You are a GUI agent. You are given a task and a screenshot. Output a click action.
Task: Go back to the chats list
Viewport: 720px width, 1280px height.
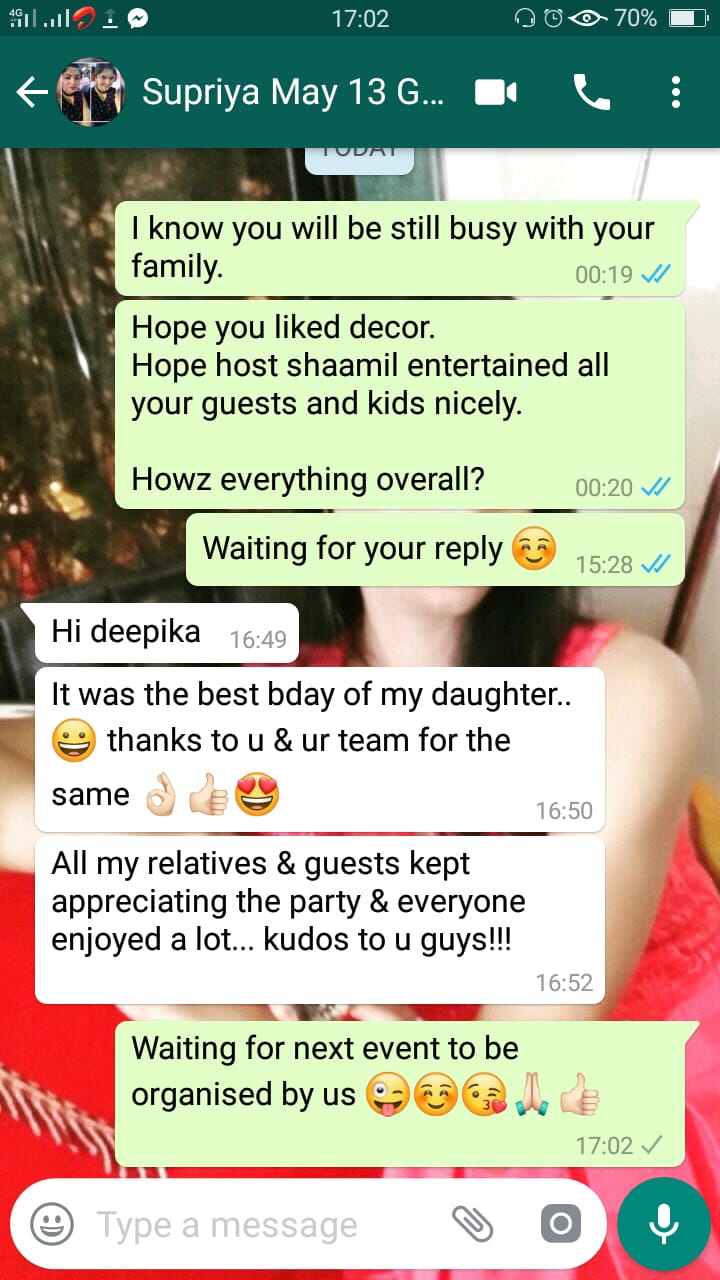(x=32, y=93)
